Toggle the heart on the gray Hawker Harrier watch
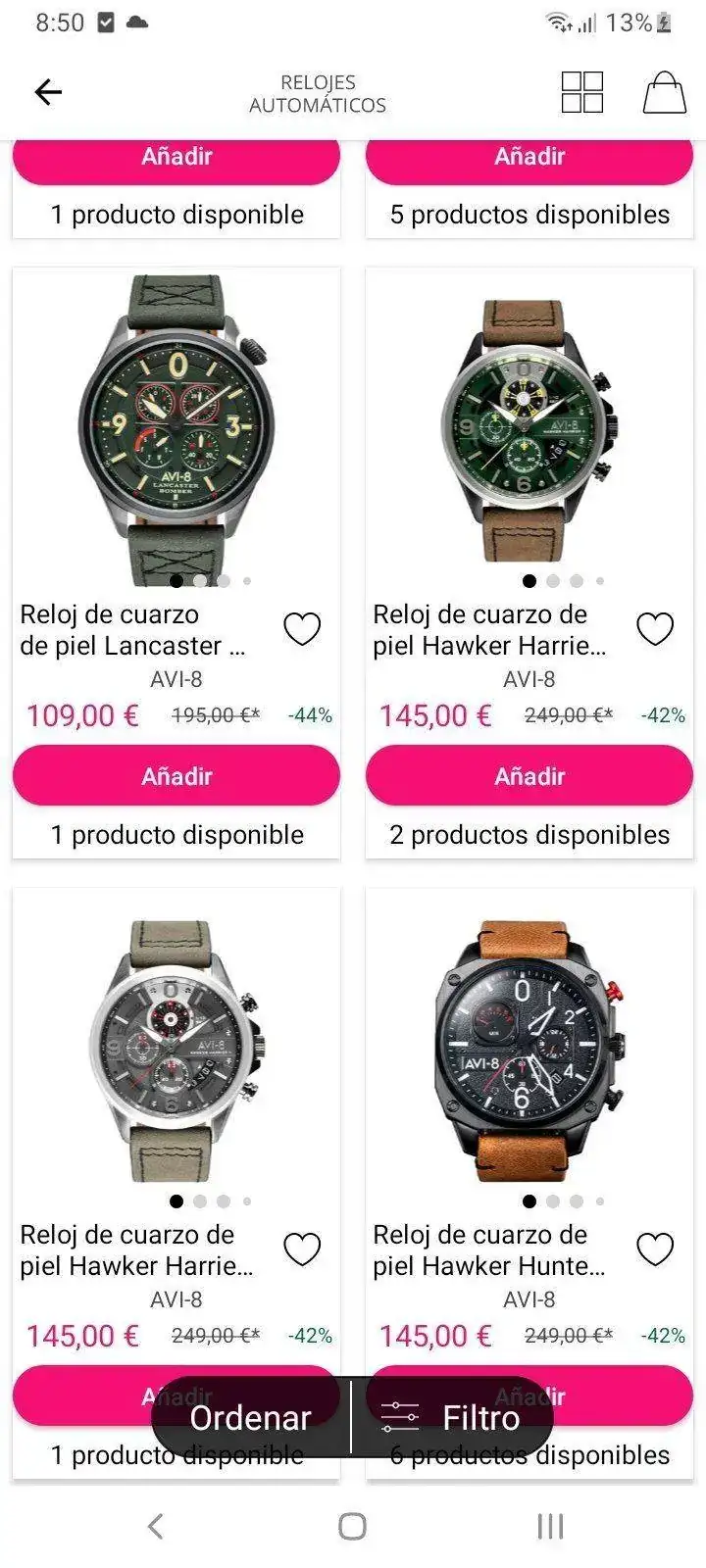 click(301, 1248)
